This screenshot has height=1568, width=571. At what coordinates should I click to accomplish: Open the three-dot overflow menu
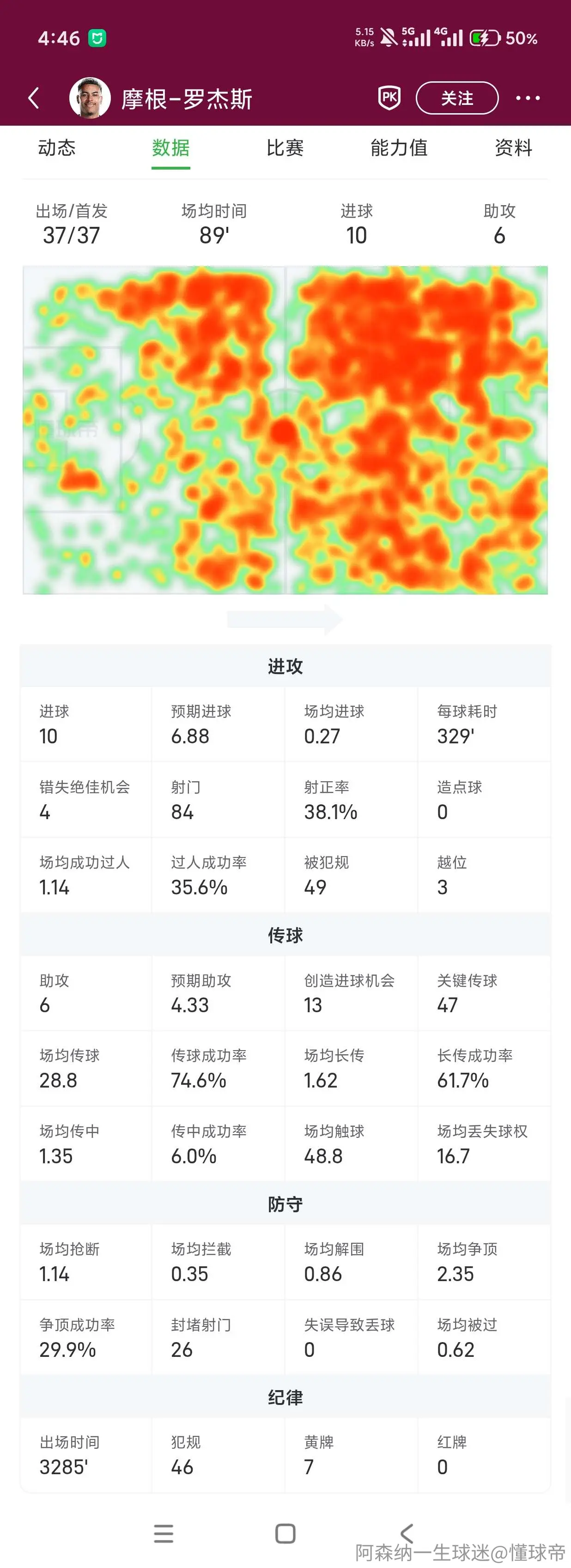pos(528,98)
